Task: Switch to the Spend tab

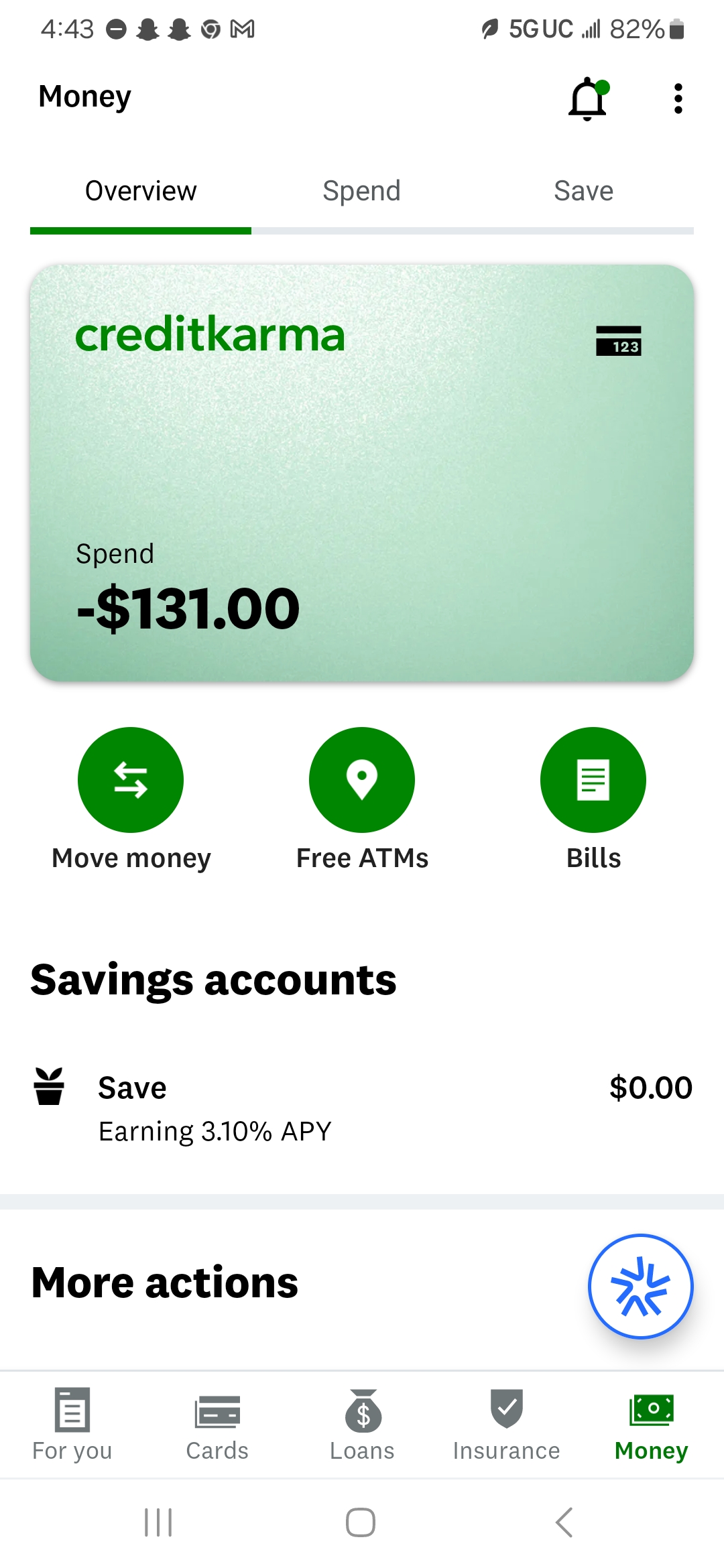Action: coord(362,191)
